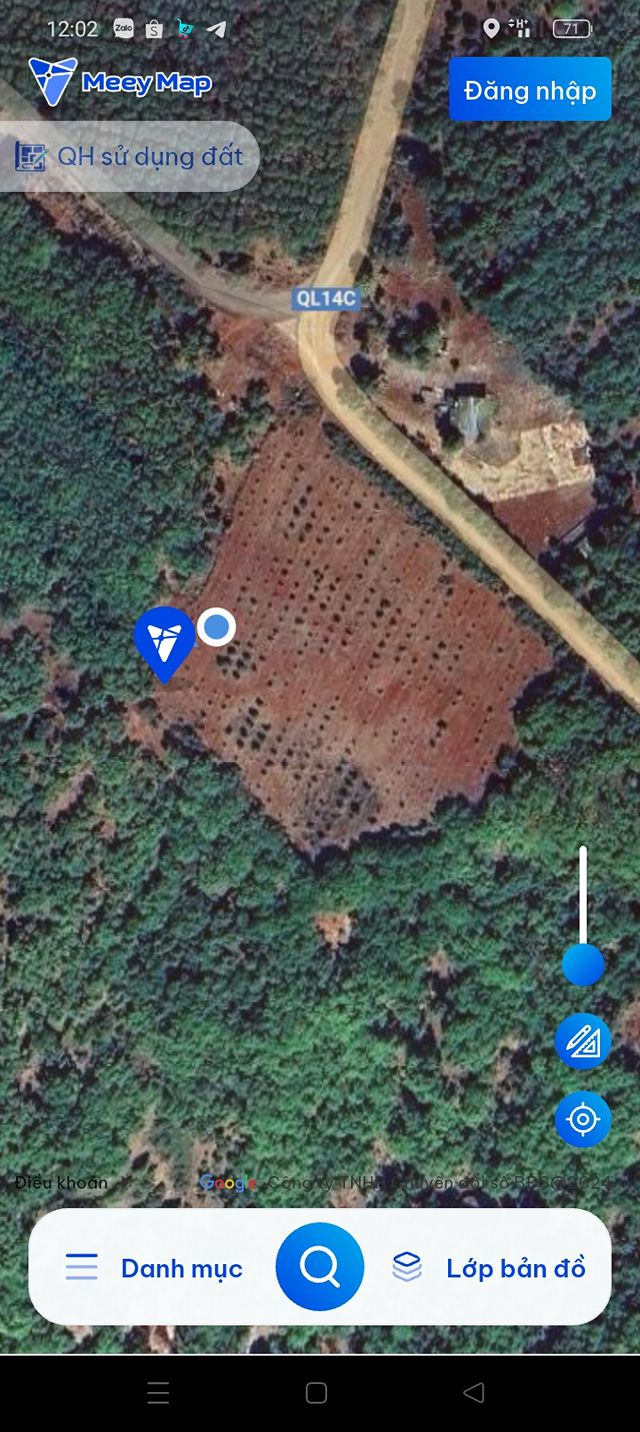Tap the blue slider handle

click(583, 965)
